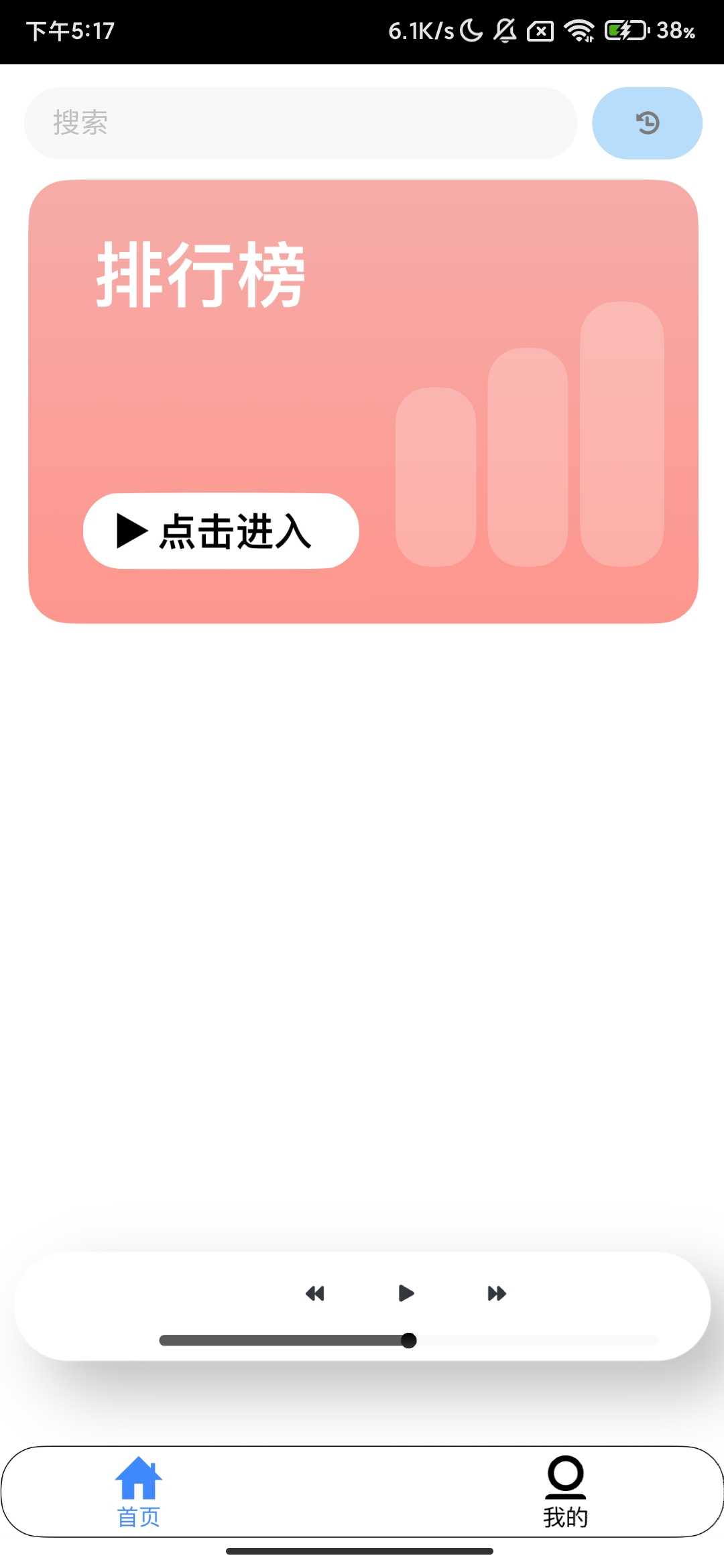Screen dimensions: 724x1568
Task: Tap the 搜索 search field
Action: click(x=300, y=123)
